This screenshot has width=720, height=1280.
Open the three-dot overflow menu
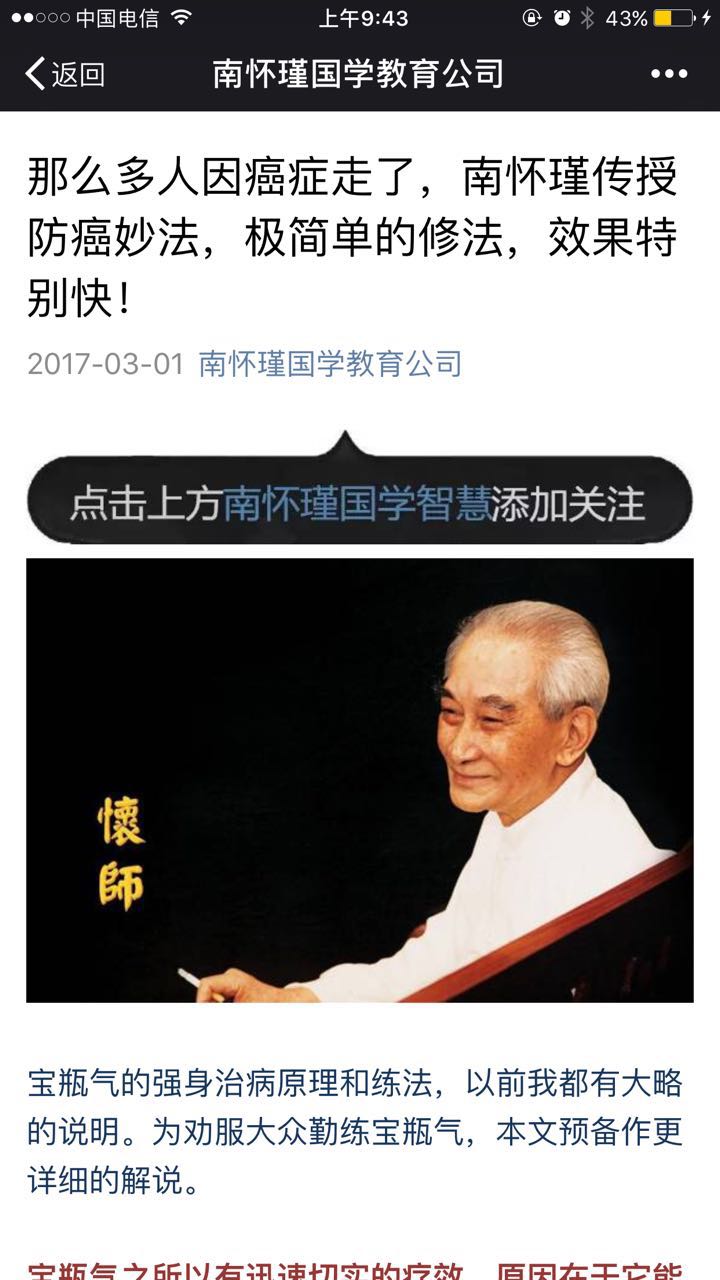pyautogui.click(x=668, y=74)
